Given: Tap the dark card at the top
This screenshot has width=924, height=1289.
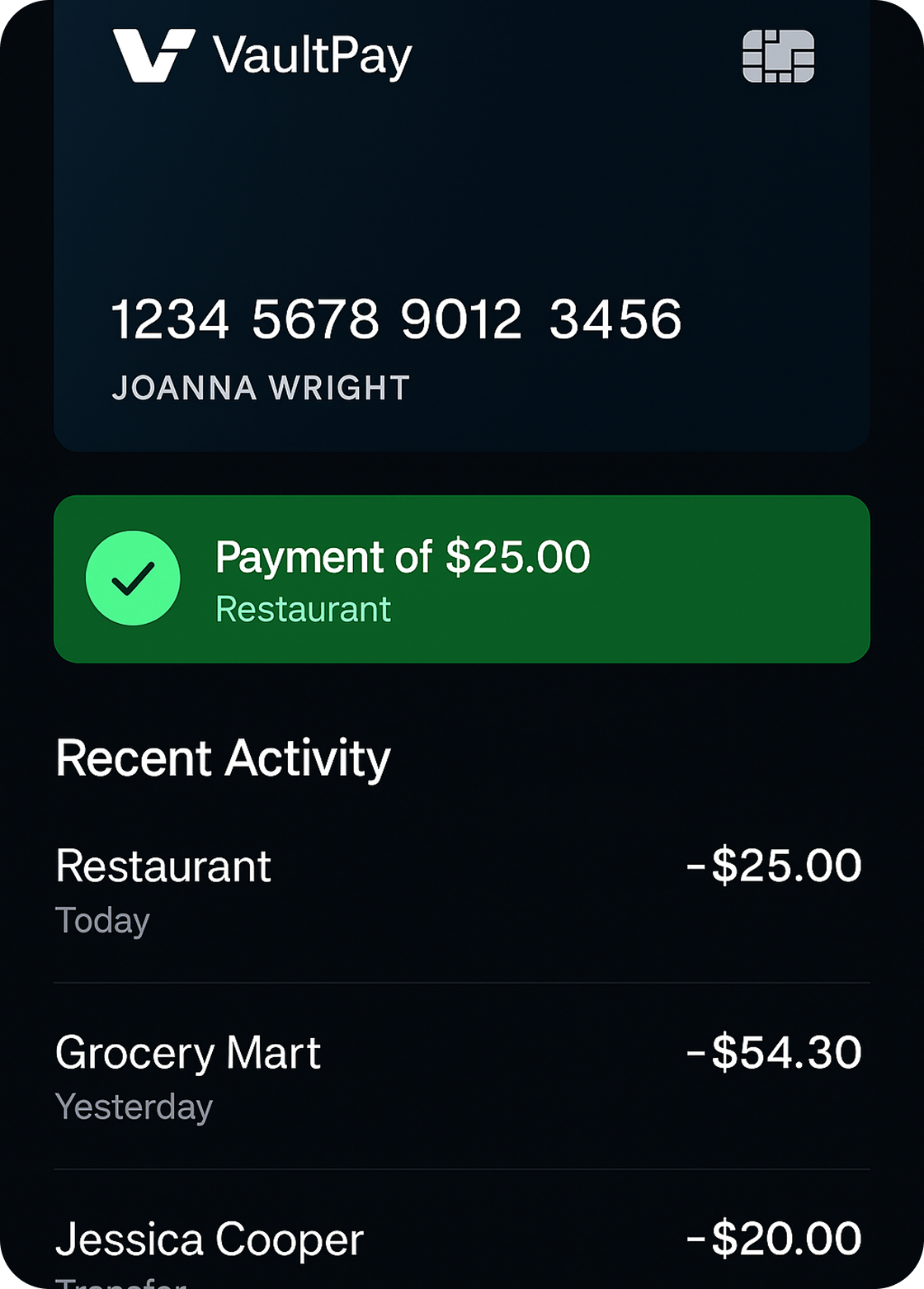Looking at the screenshot, I should click(460, 223).
